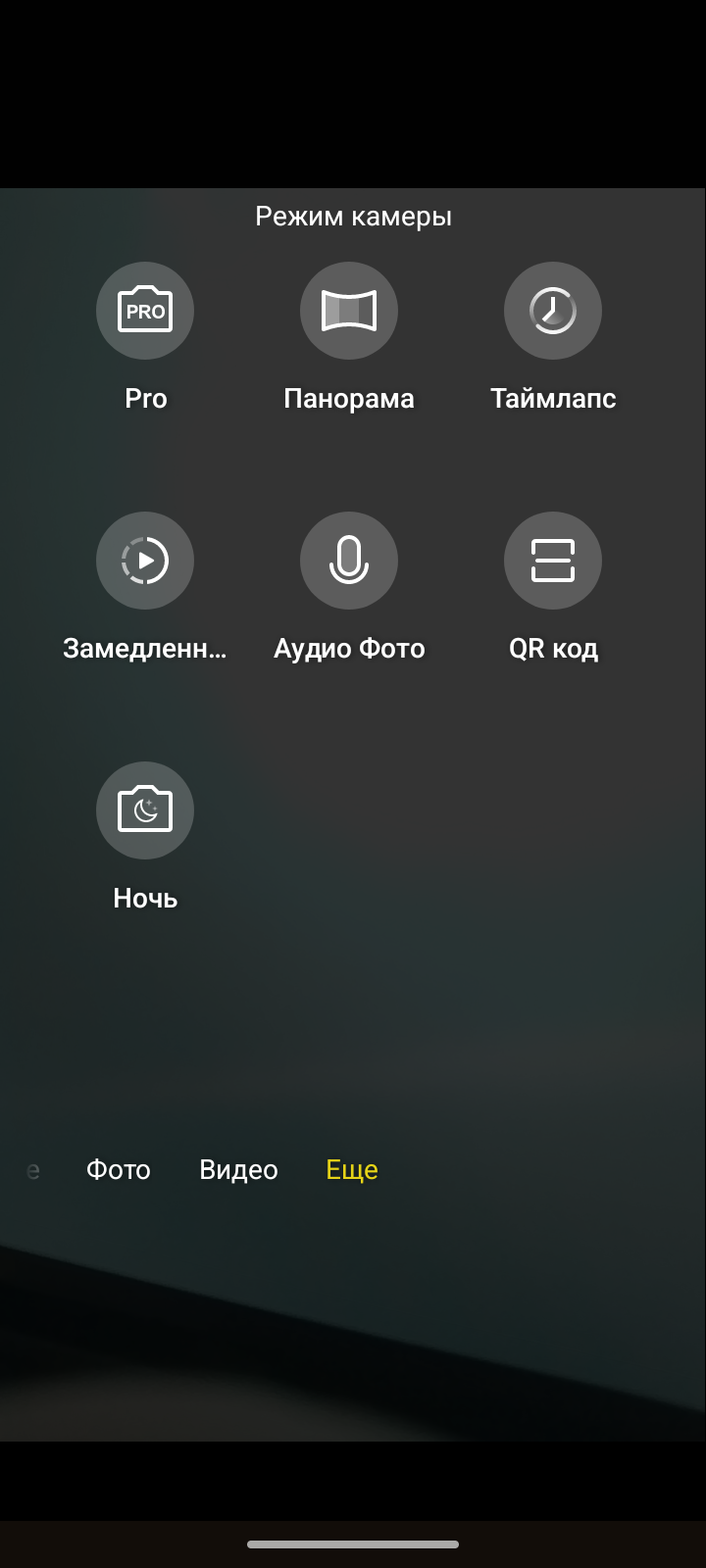Choose the Таймлапс mode
The image size is (706, 1568).
[x=553, y=311]
